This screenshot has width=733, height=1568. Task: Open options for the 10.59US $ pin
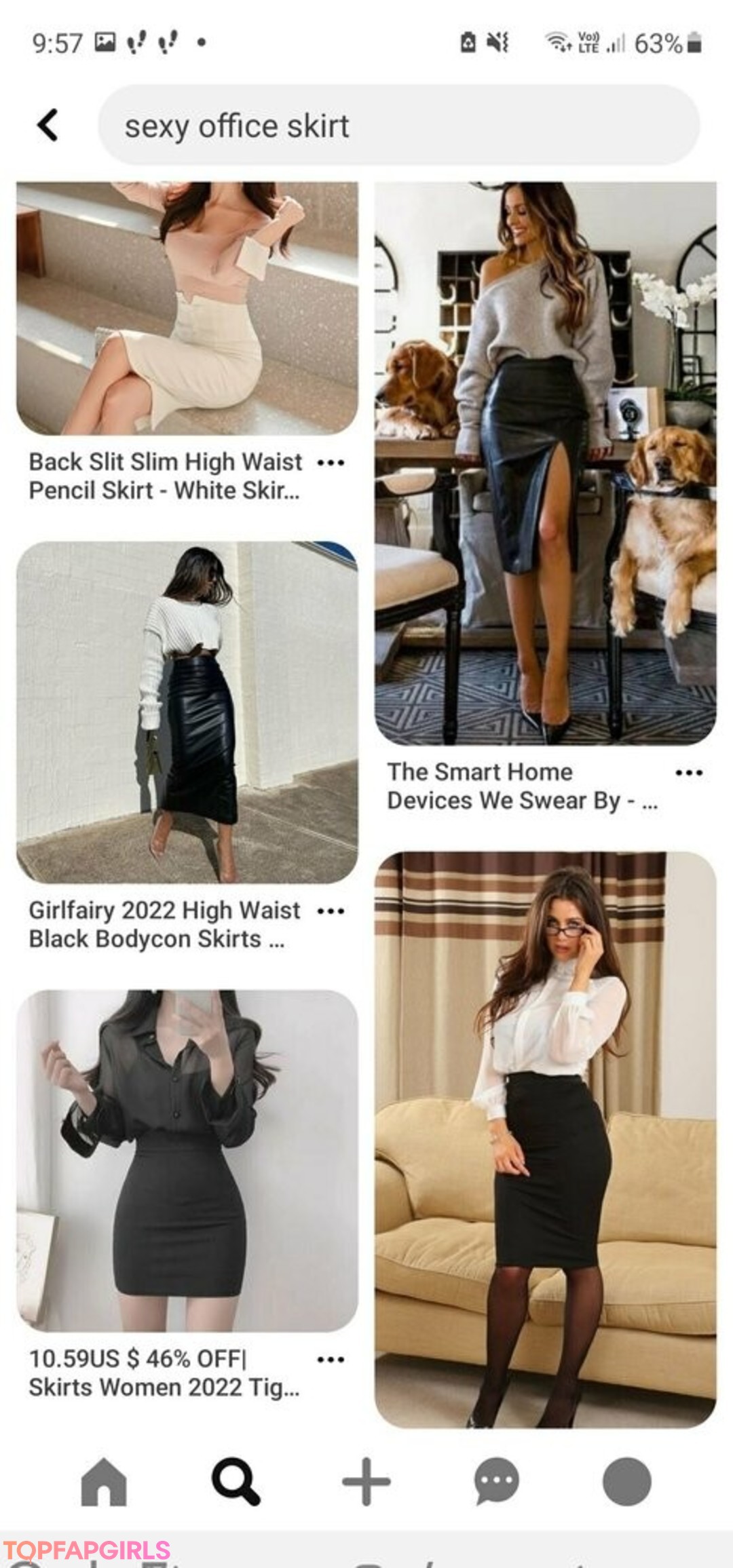[331, 1360]
